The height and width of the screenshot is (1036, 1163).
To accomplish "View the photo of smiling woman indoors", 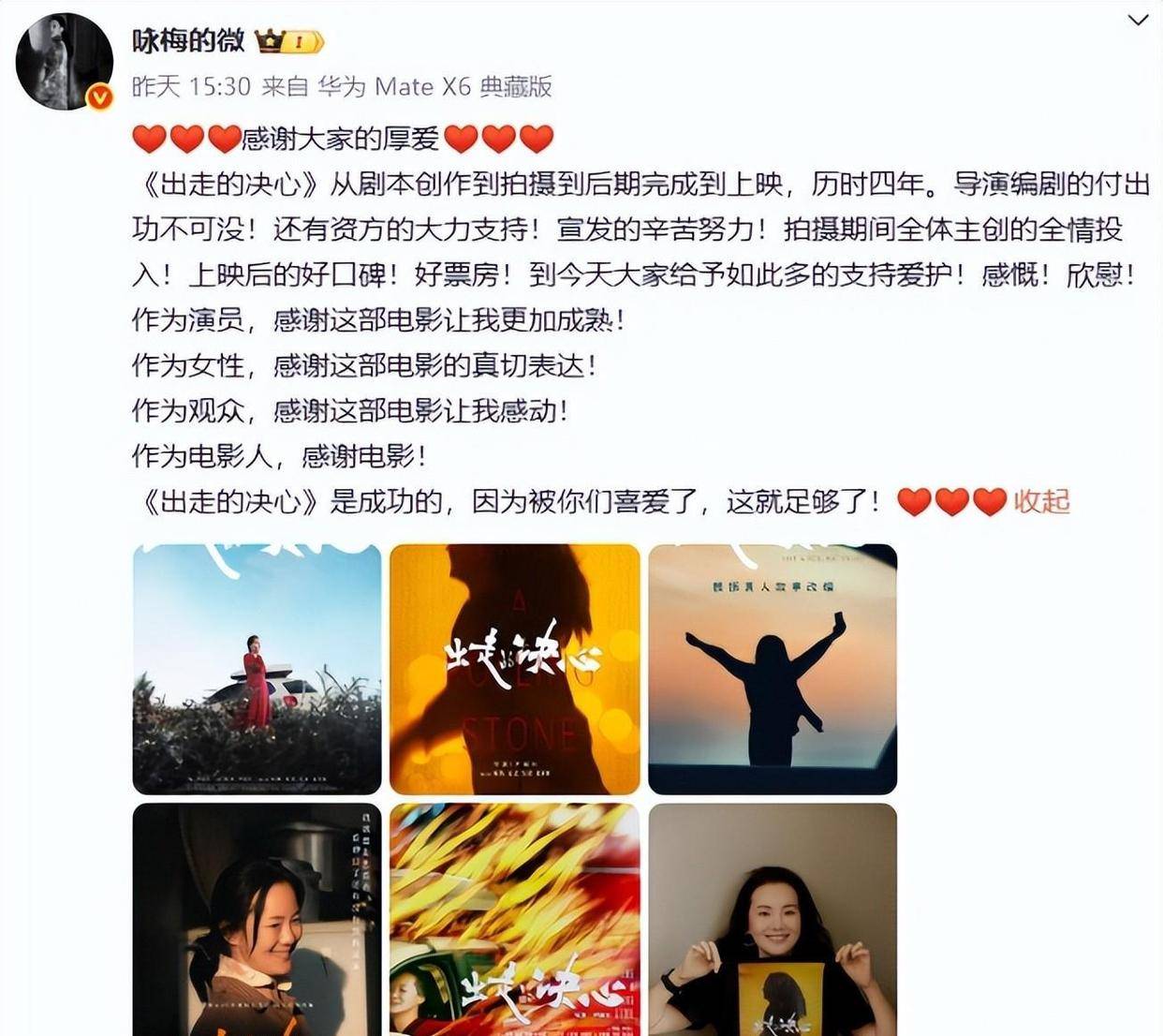I will 258,920.
